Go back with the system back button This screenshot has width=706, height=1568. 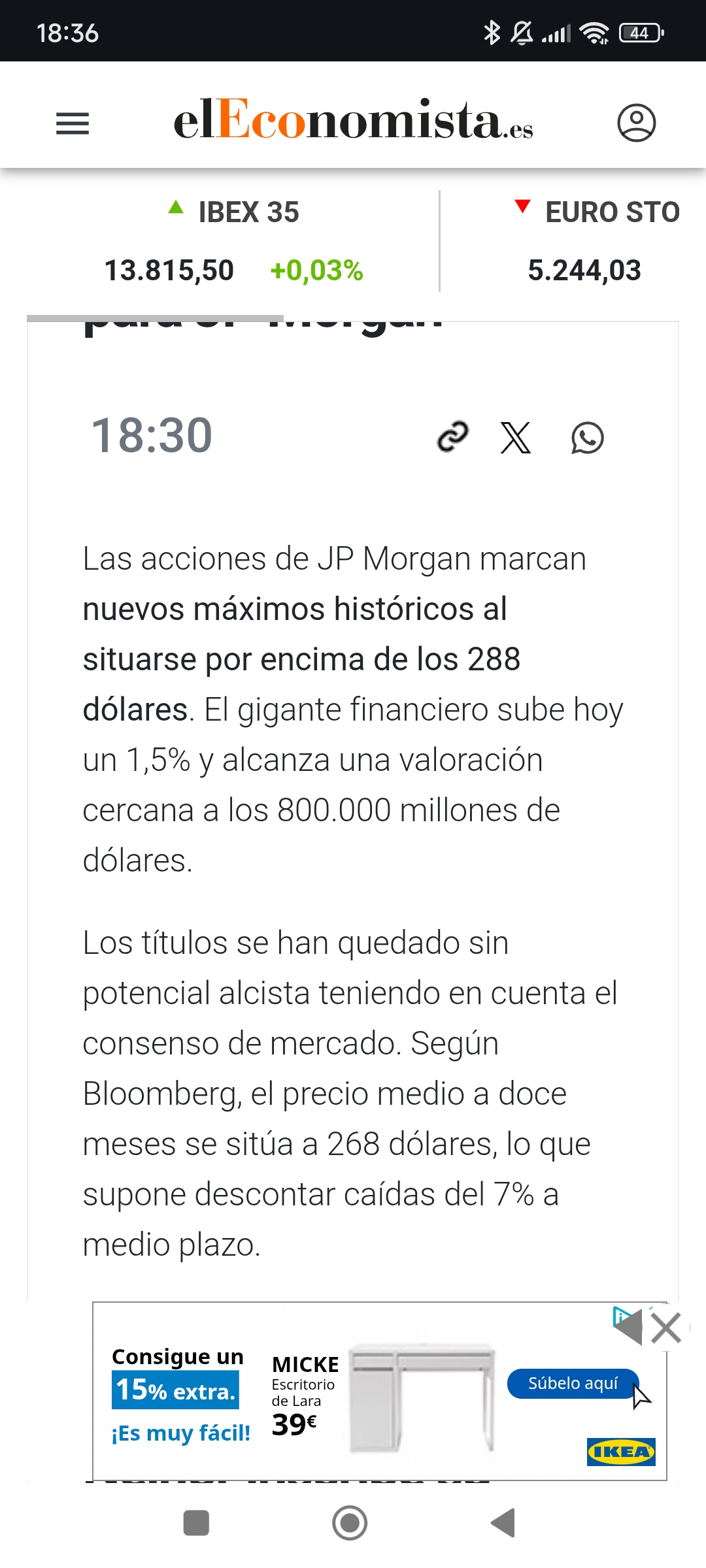tap(503, 1523)
